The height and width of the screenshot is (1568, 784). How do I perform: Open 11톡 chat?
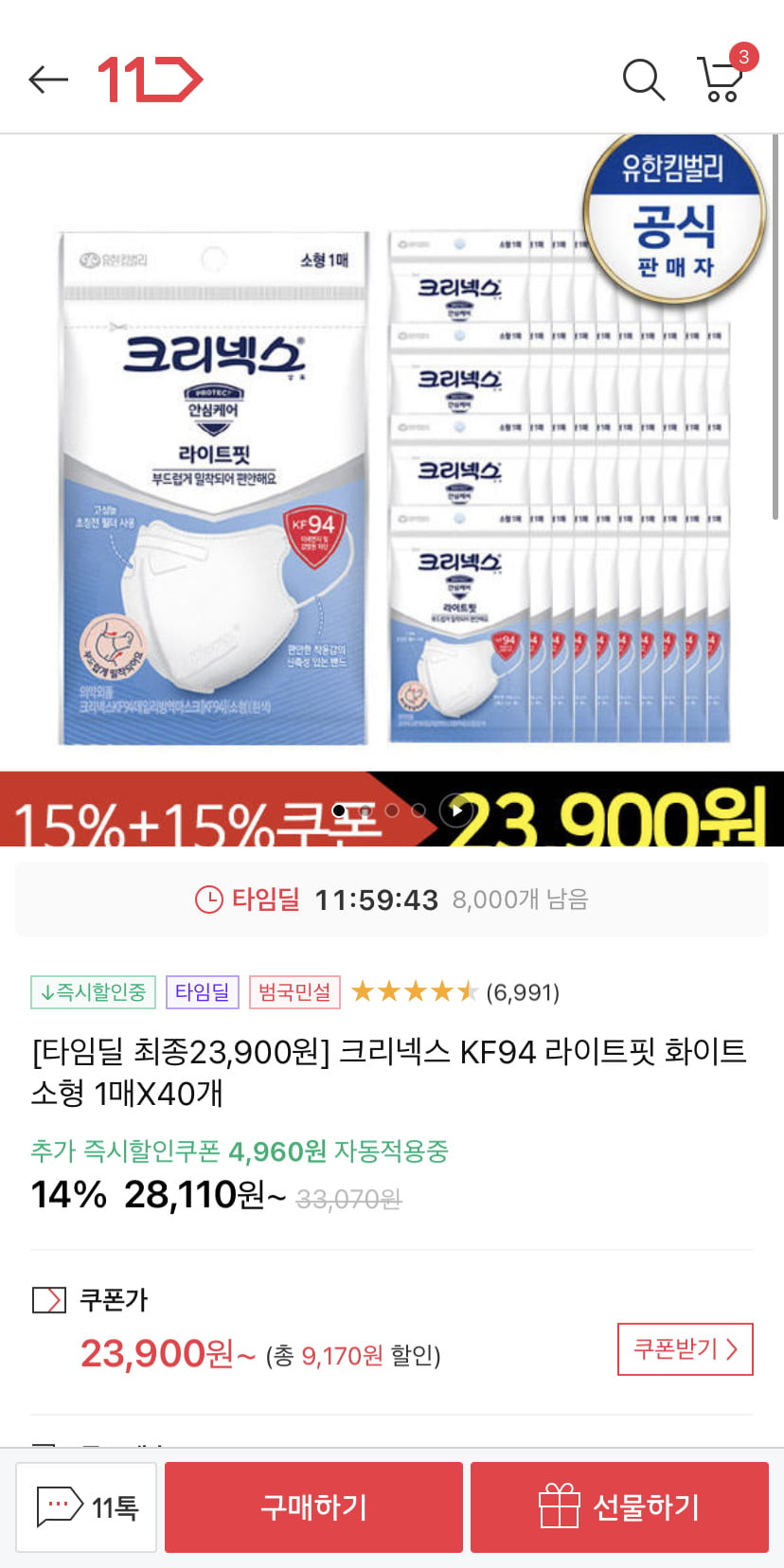click(86, 1506)
